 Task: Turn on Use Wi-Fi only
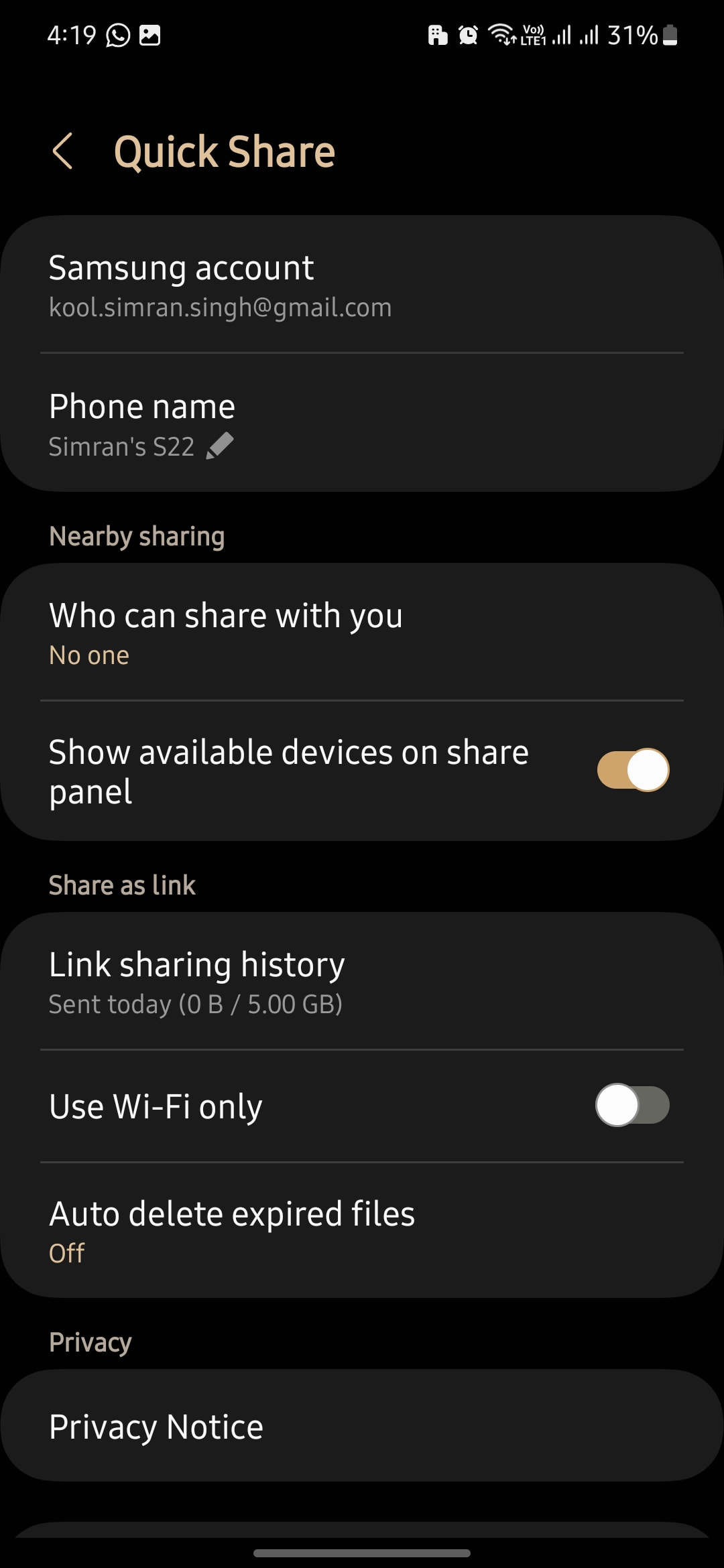click(x=633, y=1106)
